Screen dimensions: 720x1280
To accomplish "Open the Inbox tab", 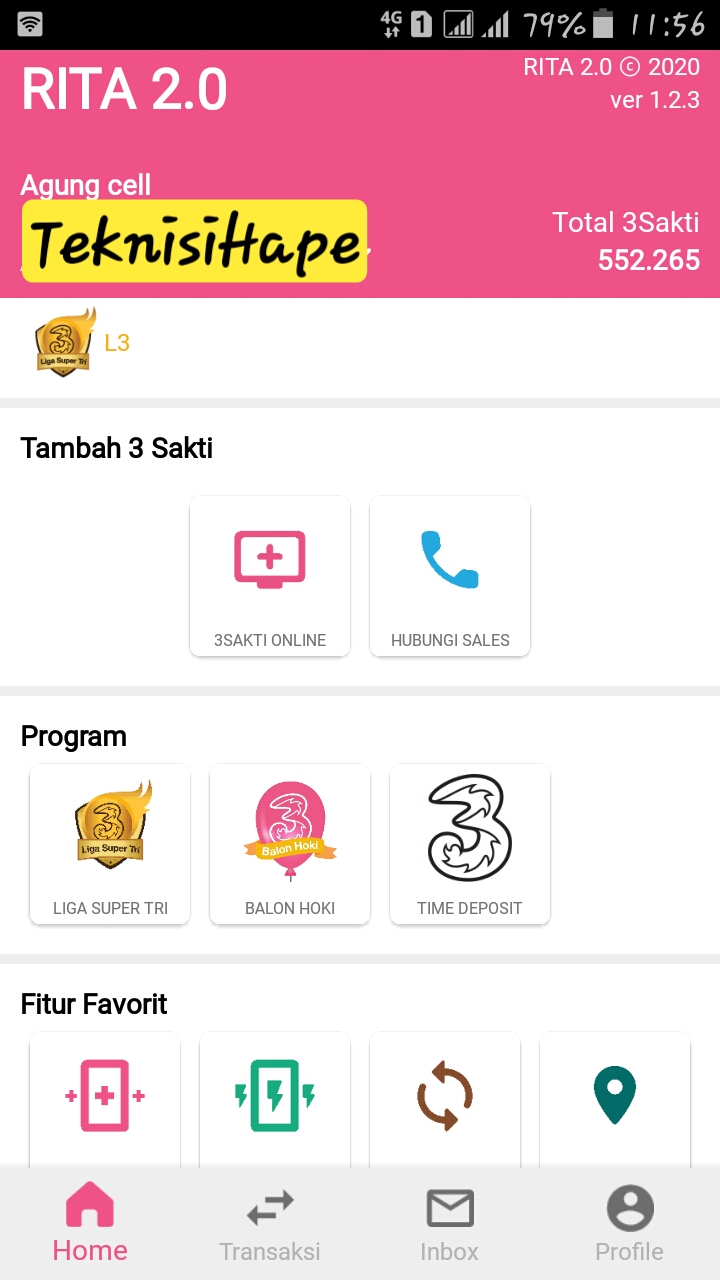I will 449,1222.
